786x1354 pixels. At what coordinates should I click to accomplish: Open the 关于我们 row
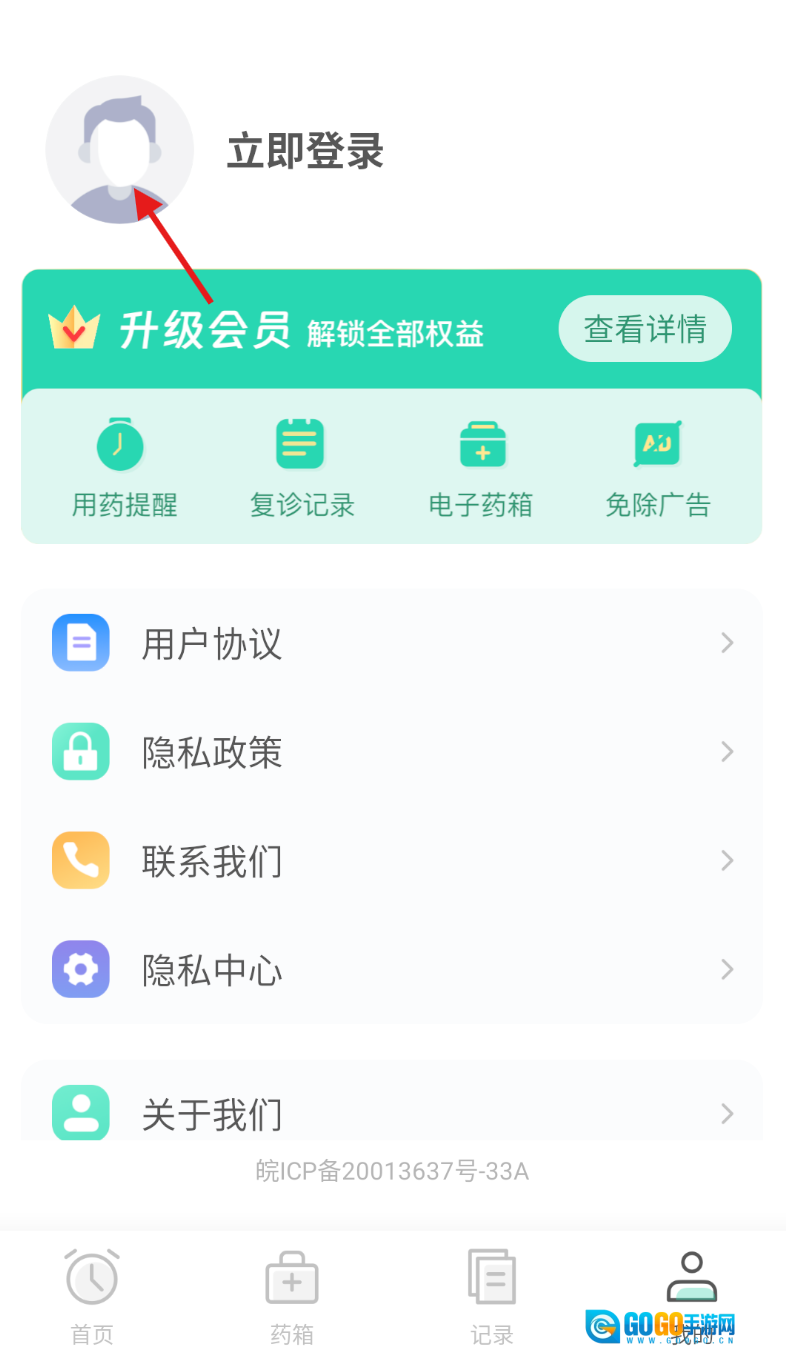(x=392, y=1112)
